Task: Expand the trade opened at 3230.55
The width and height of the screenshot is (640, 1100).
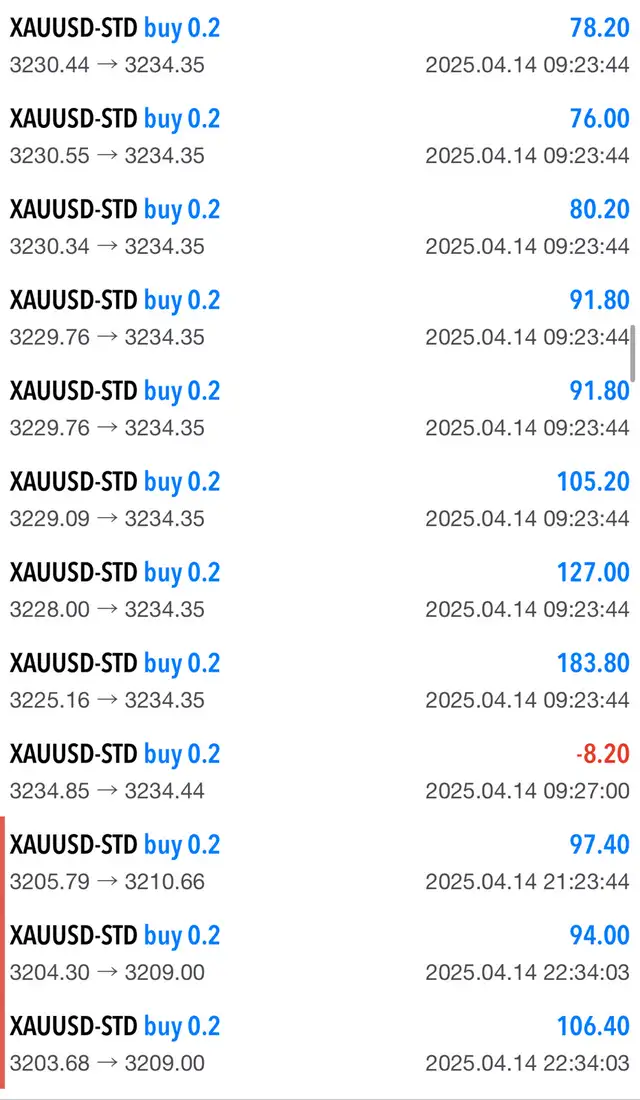Action: (x=320, y=136)
